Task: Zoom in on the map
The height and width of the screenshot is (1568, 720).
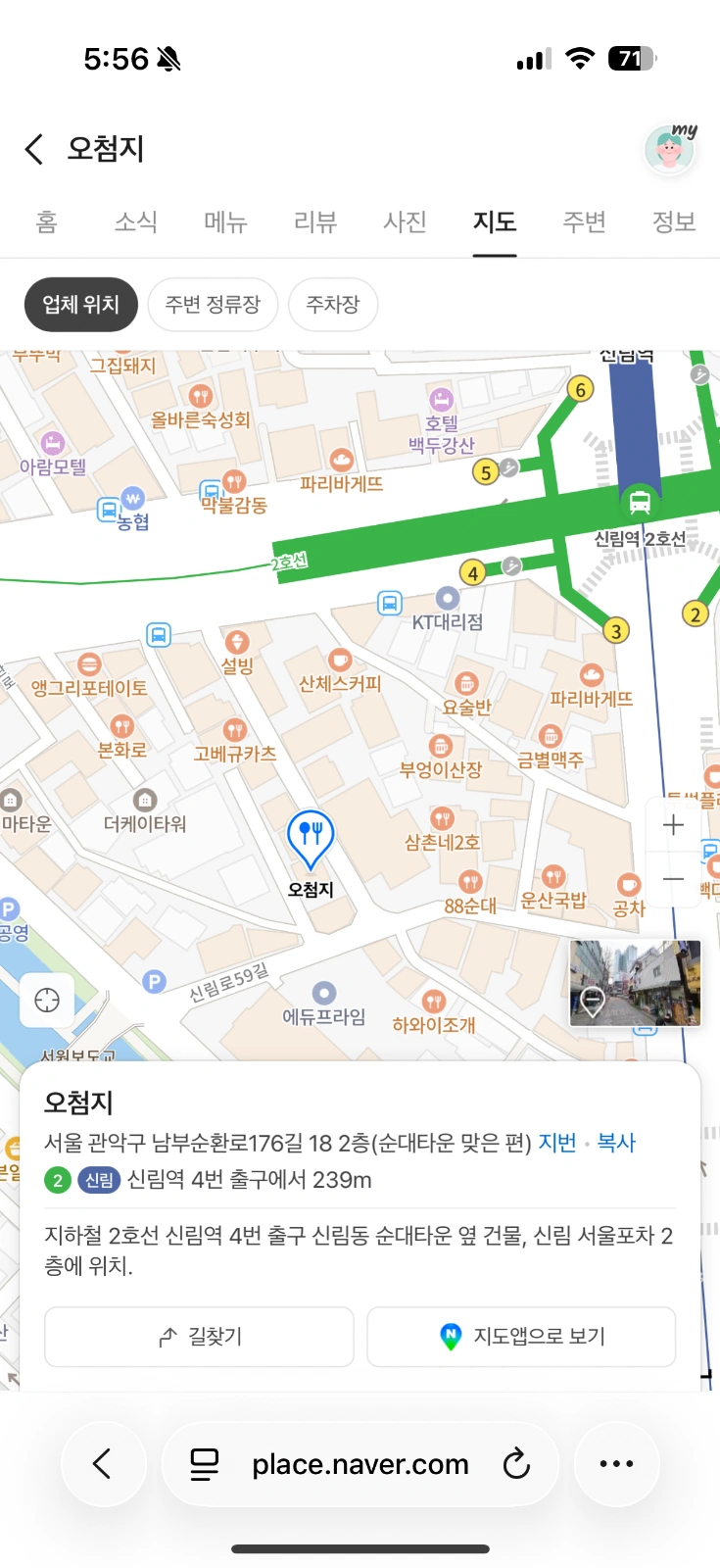Action: (673, 825)
